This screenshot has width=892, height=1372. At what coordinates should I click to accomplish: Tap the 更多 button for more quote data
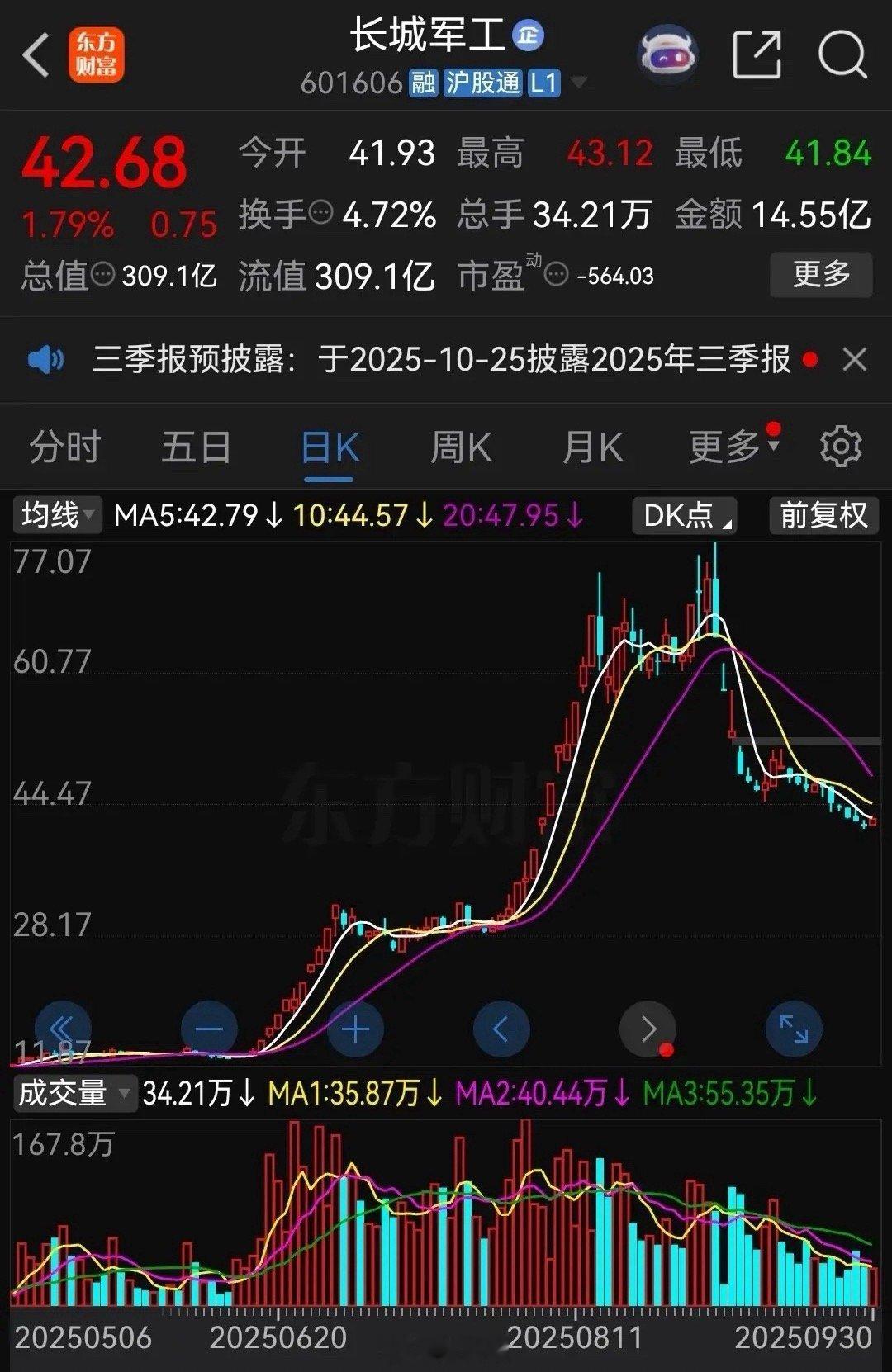pyautogui.click(x=821, y=274)
